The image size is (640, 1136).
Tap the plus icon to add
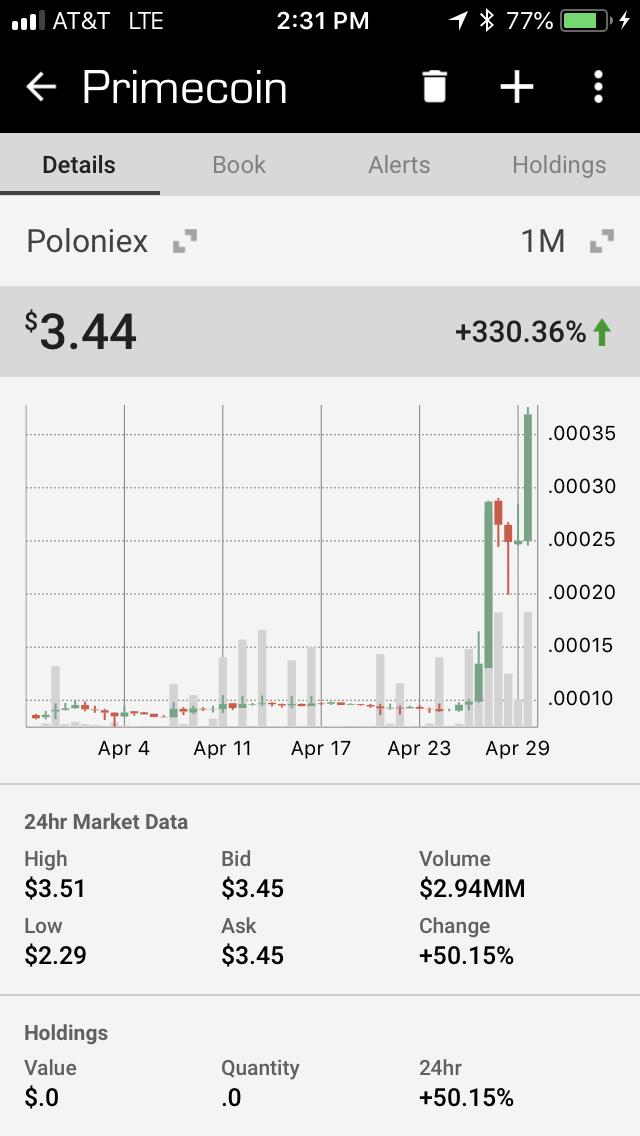point(517,87)
